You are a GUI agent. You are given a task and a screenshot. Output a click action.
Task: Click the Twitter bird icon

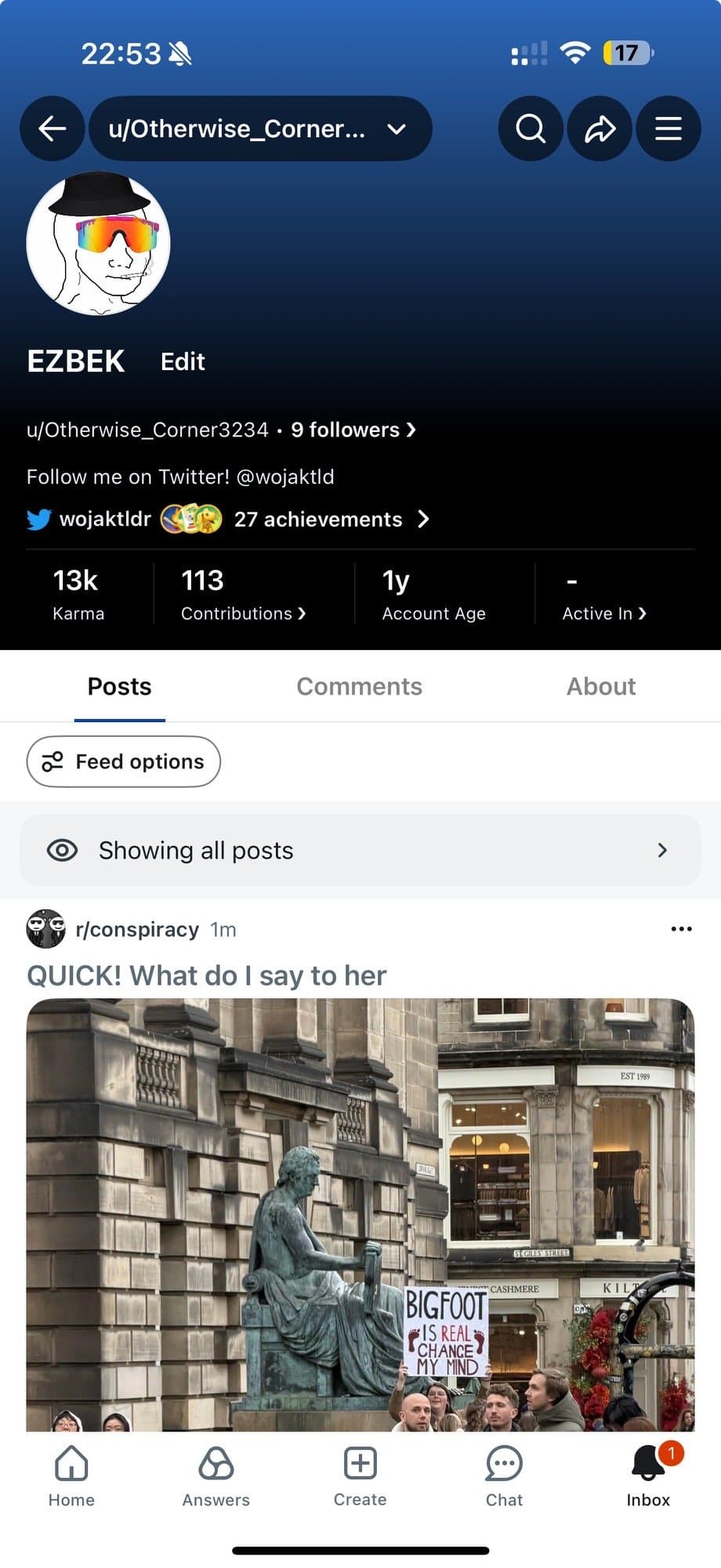click(37, 519)
